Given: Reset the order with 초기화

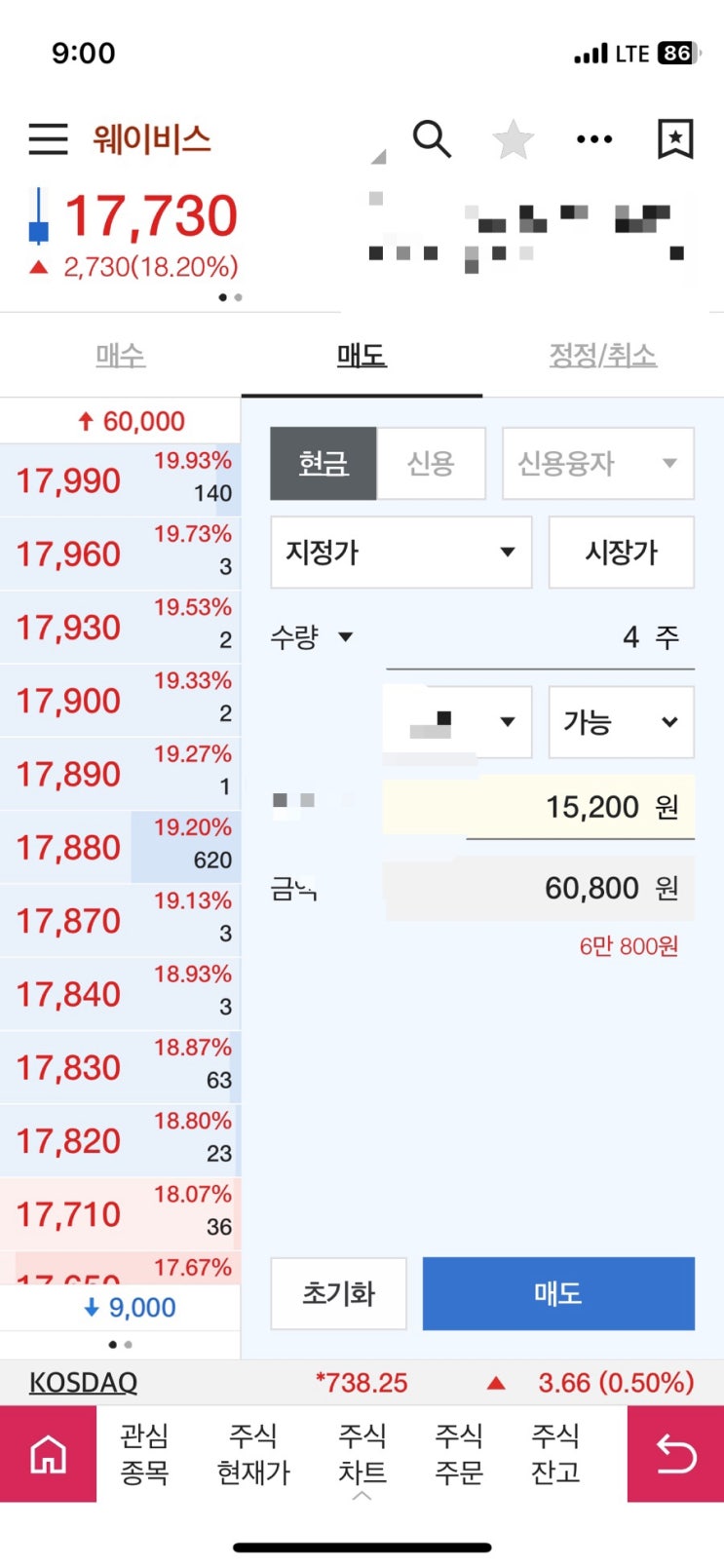Looking at the screenshot, I should tap(338, 1293).
